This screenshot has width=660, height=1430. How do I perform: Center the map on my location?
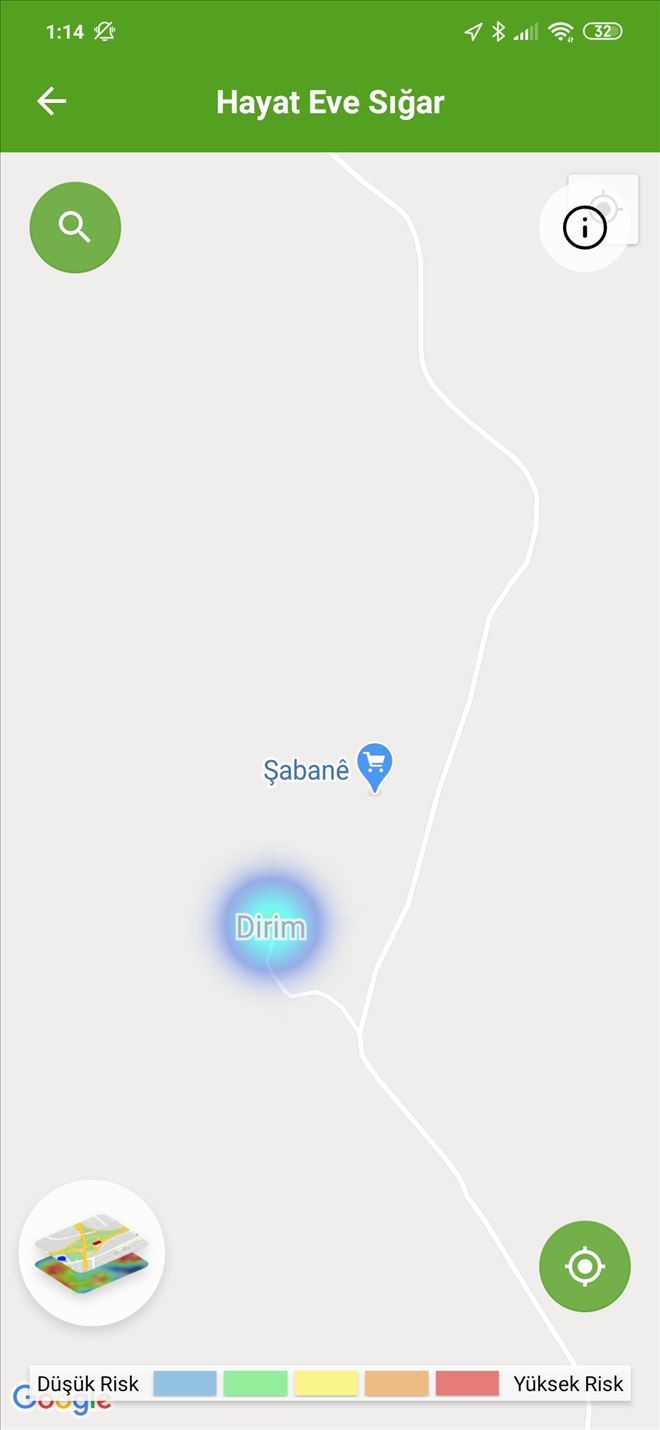point(584,1266)
